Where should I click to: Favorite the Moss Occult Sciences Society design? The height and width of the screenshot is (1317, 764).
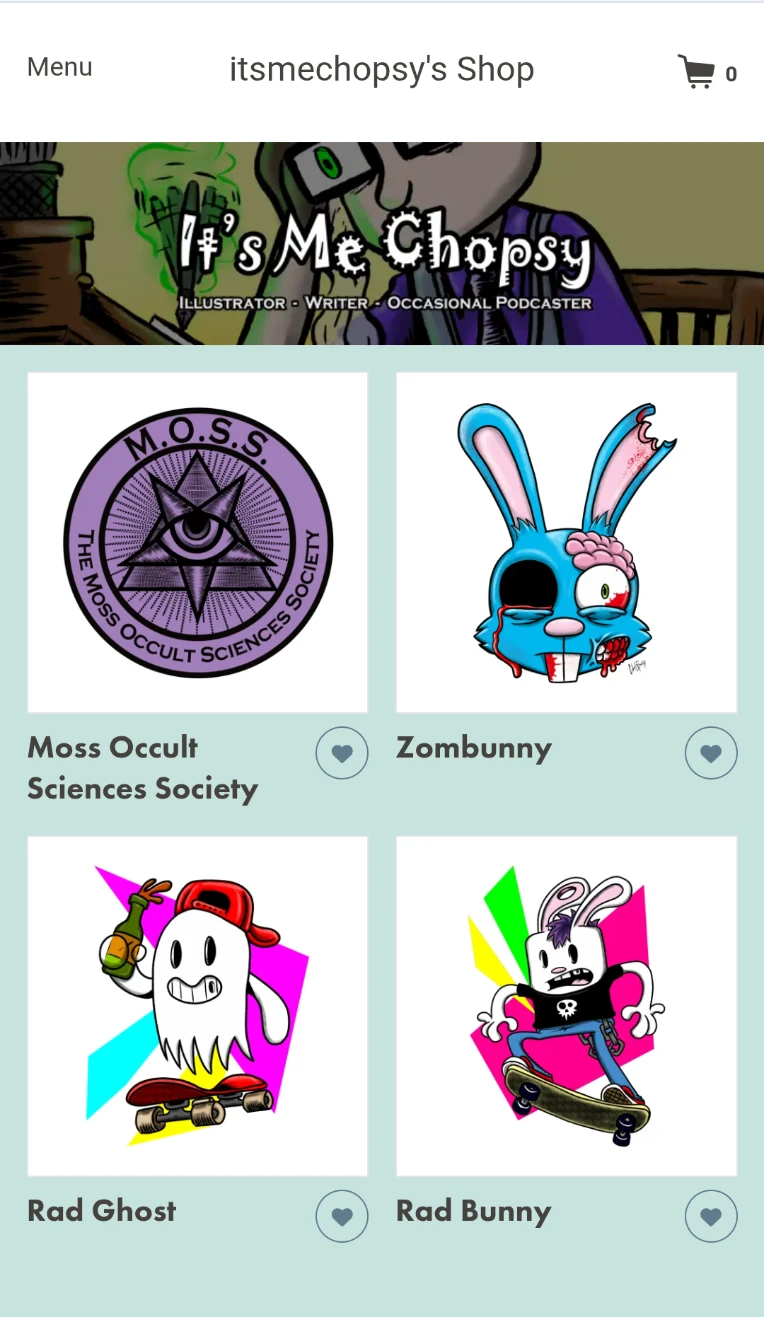point(342,753)
